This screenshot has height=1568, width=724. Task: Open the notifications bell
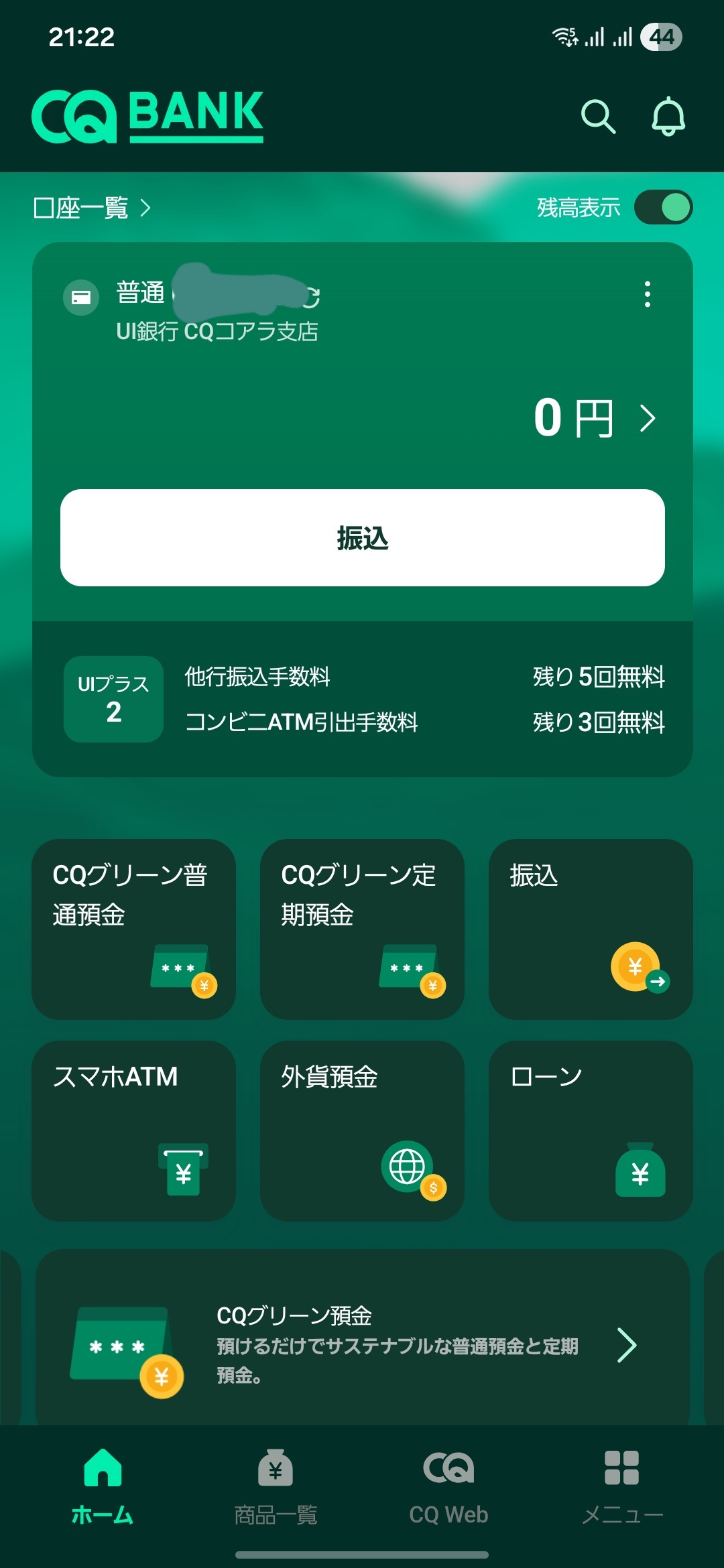pos(668,117)
